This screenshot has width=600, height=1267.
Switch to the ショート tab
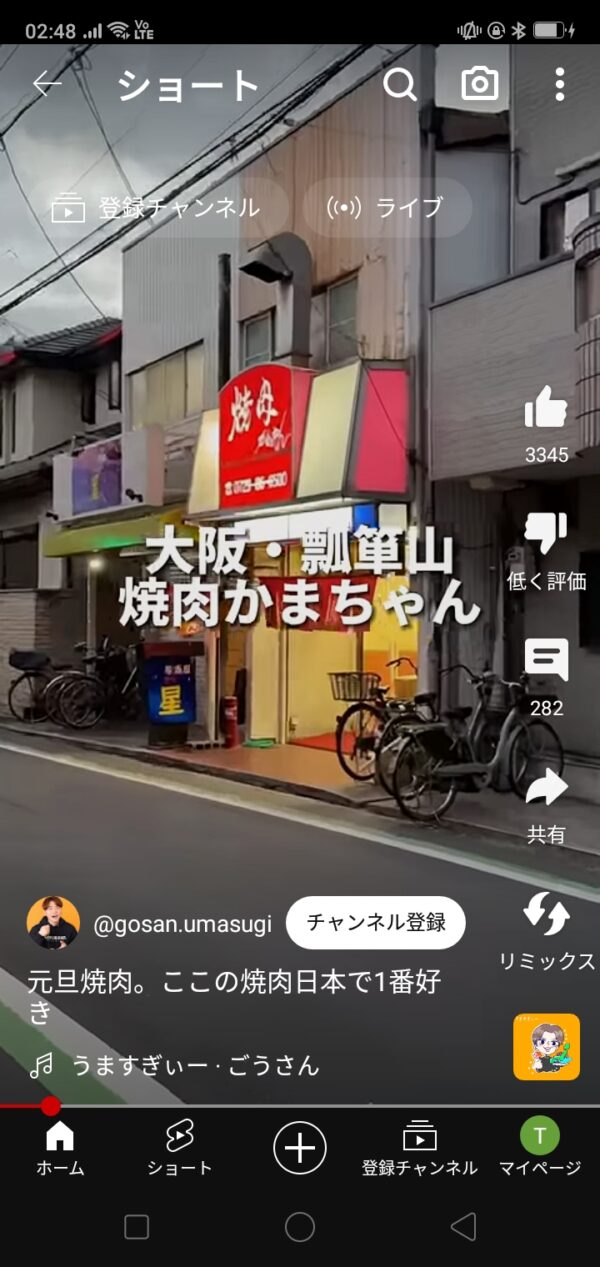click(x=180, y=1148)
